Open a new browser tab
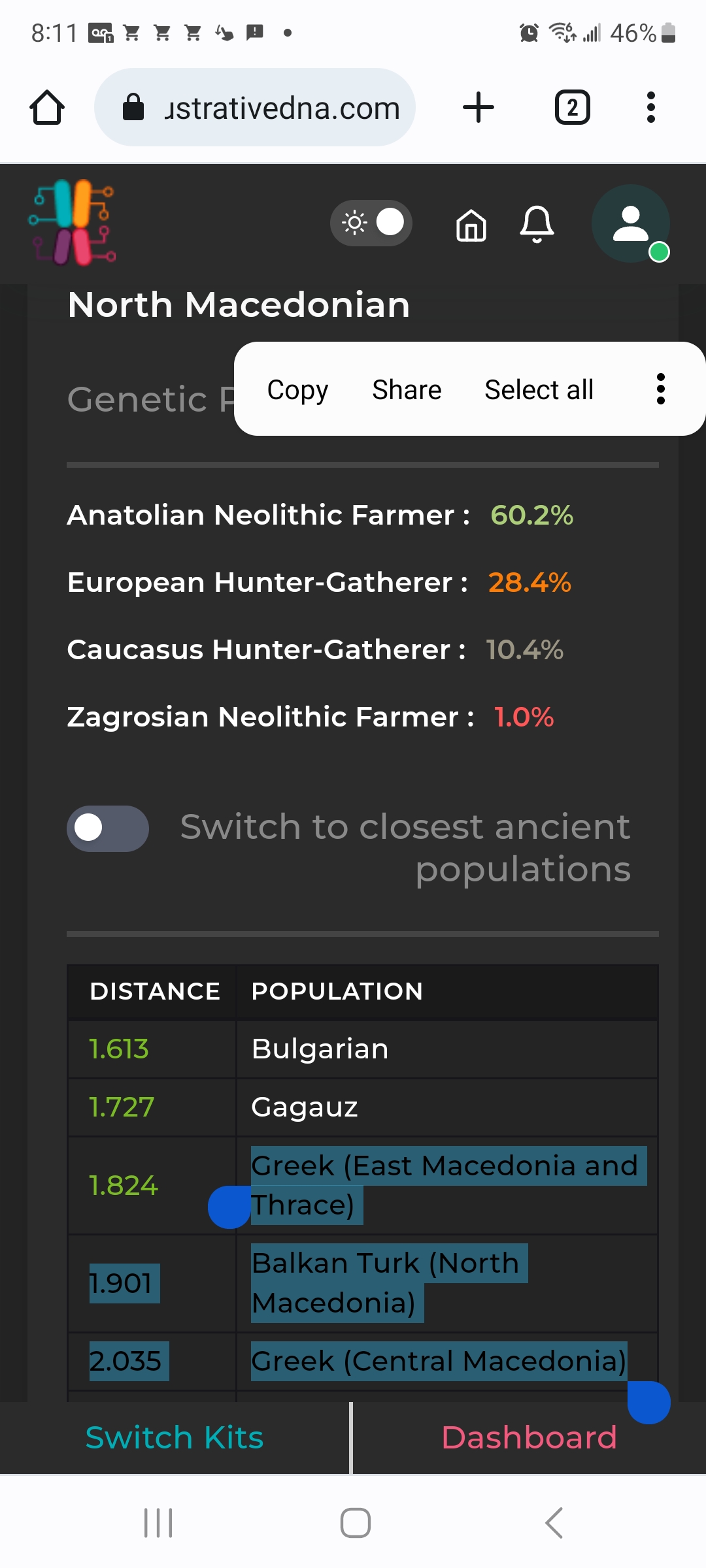706x1568 pixels. [x=479, y=107]
